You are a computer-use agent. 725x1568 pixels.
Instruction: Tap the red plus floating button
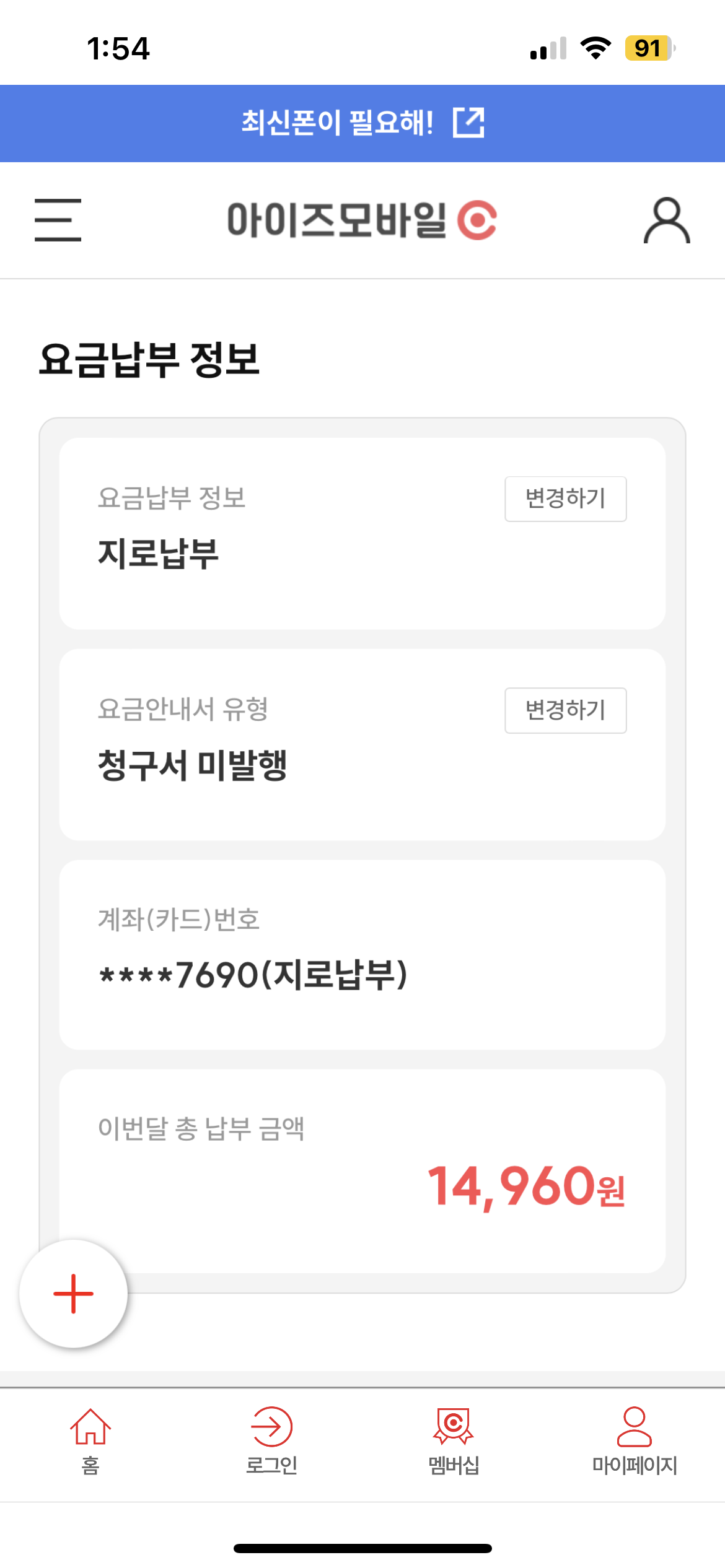tap(73, 1294)
